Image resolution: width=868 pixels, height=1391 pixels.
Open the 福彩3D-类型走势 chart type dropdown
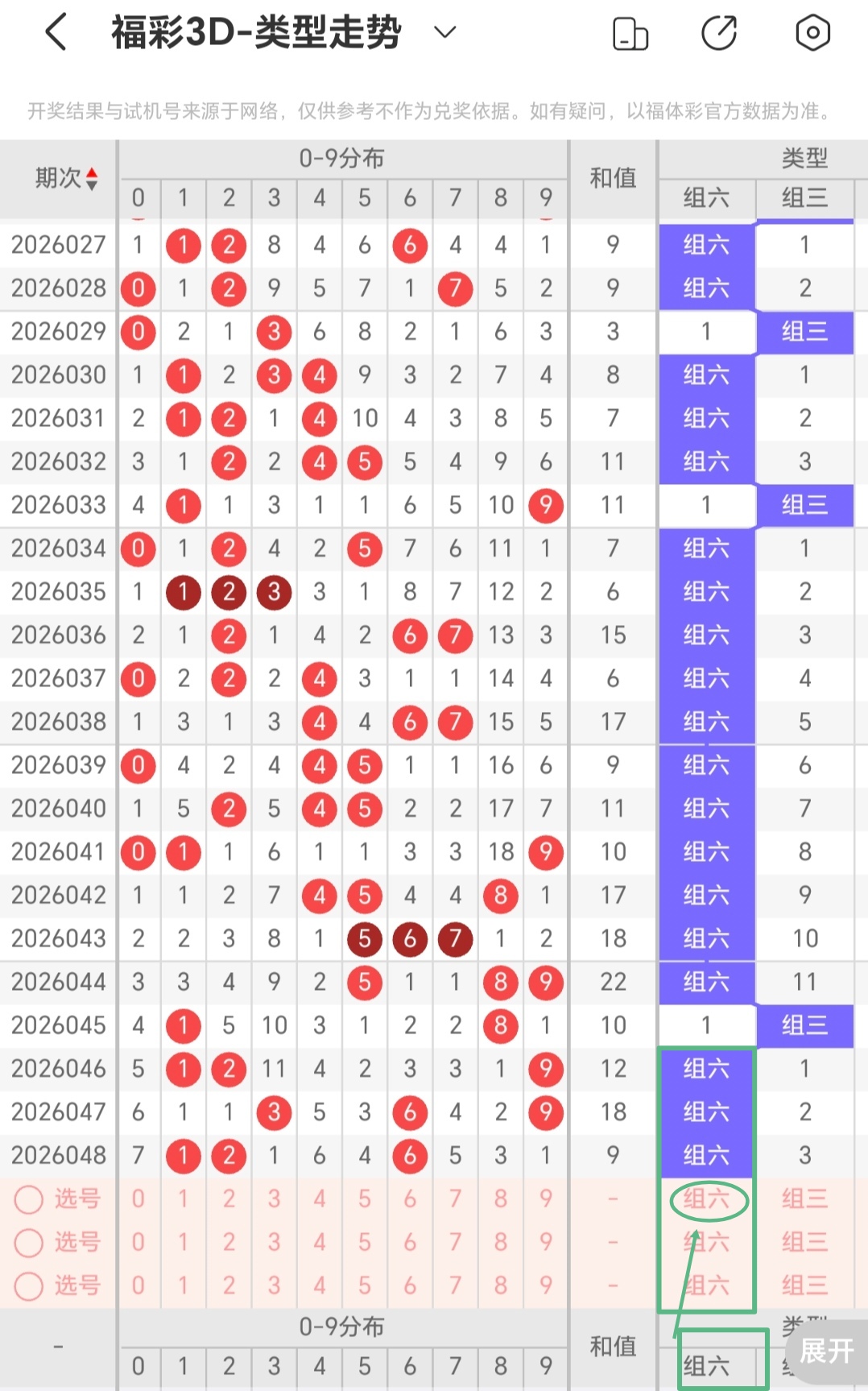pyautogui.click(x=444, y=32)
